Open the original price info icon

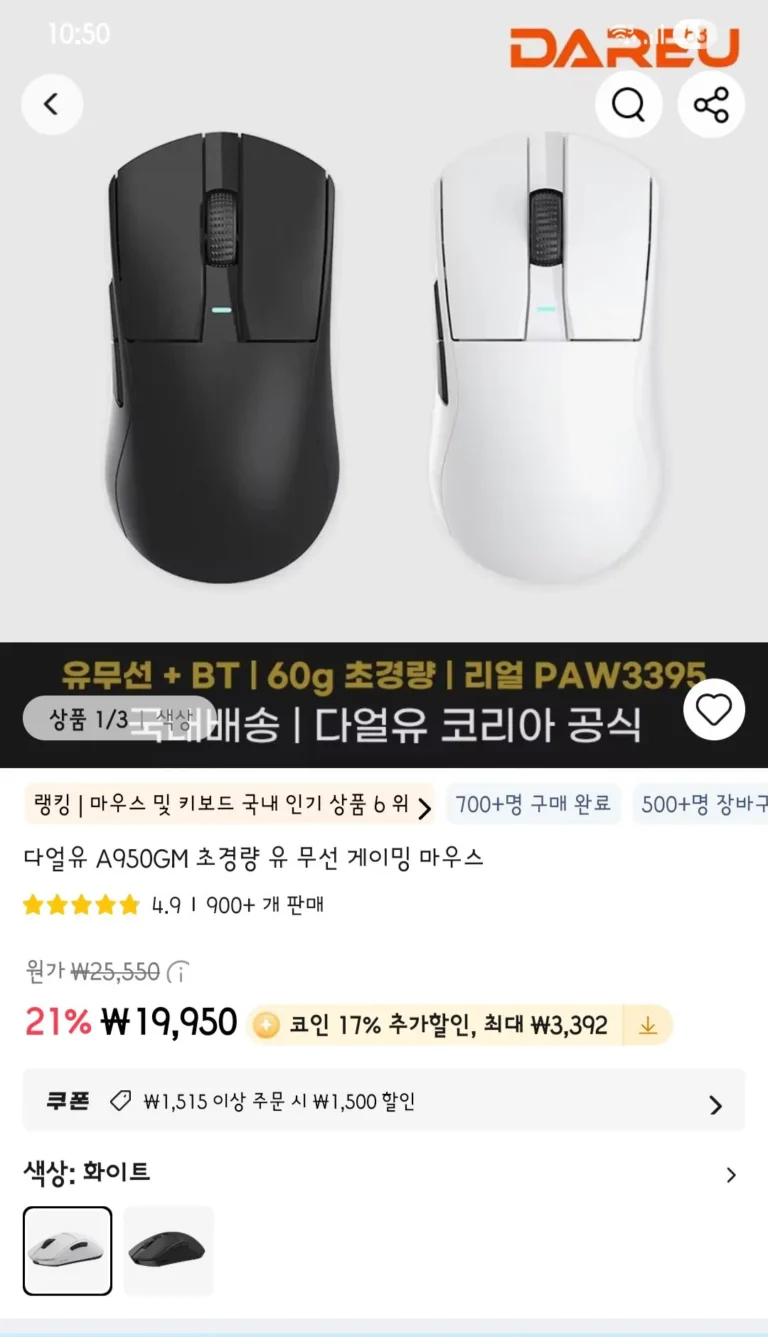click(x=179, y=971)
